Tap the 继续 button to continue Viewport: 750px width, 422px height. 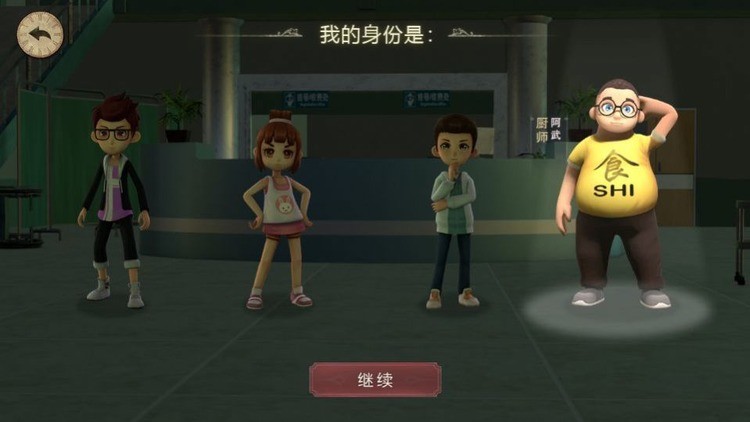point(375,380)
